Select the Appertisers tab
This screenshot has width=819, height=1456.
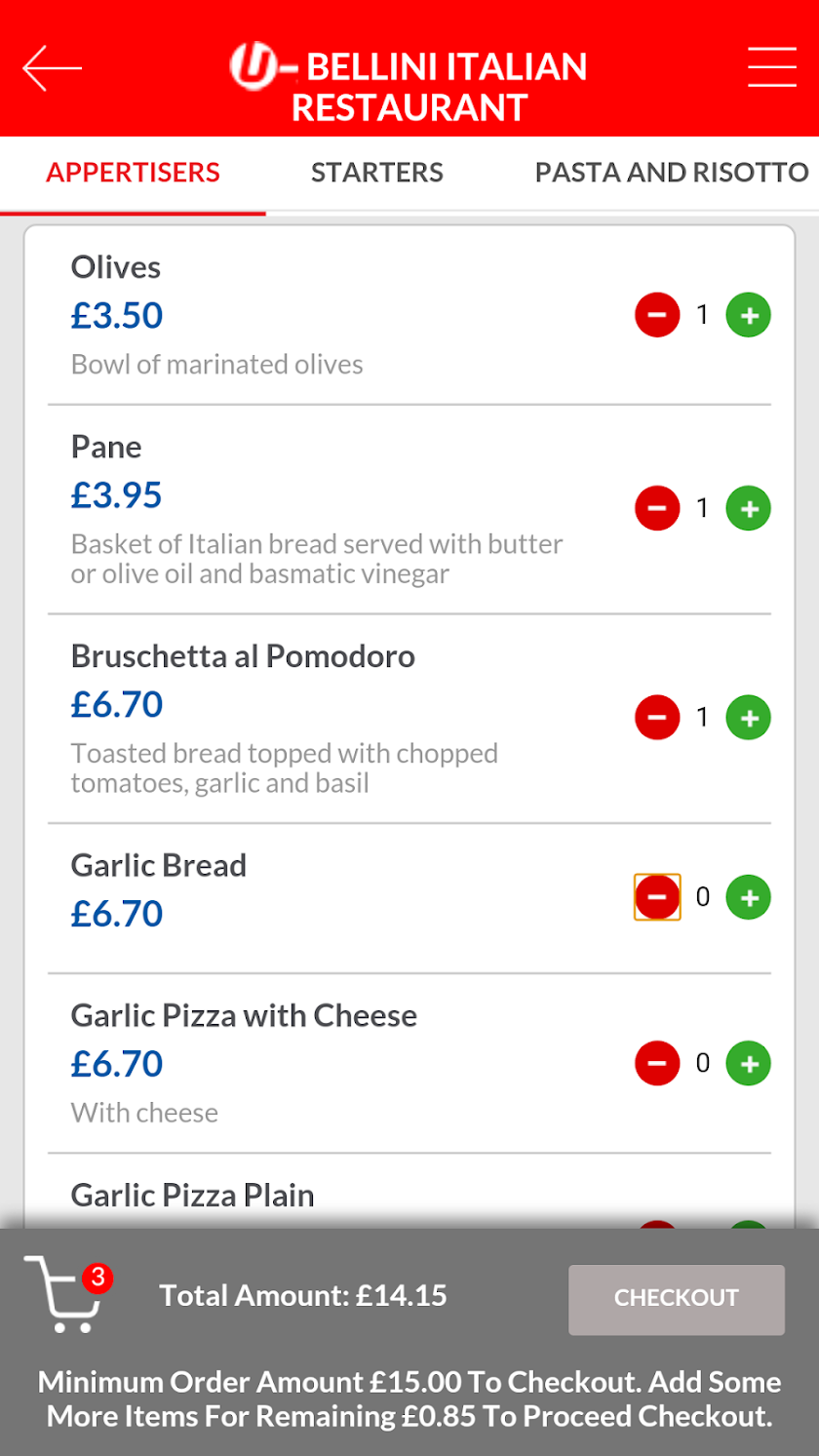click(x=133, y=173)
